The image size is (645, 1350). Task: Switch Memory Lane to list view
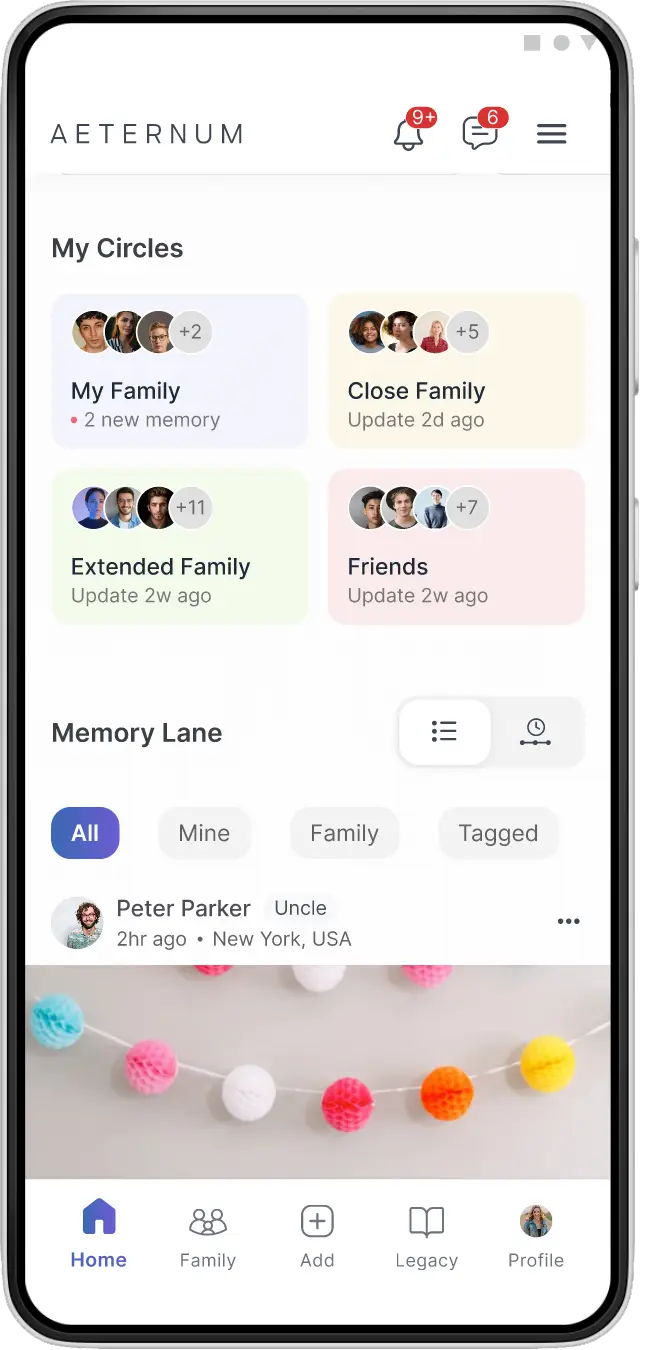click(x=444, y=732)
